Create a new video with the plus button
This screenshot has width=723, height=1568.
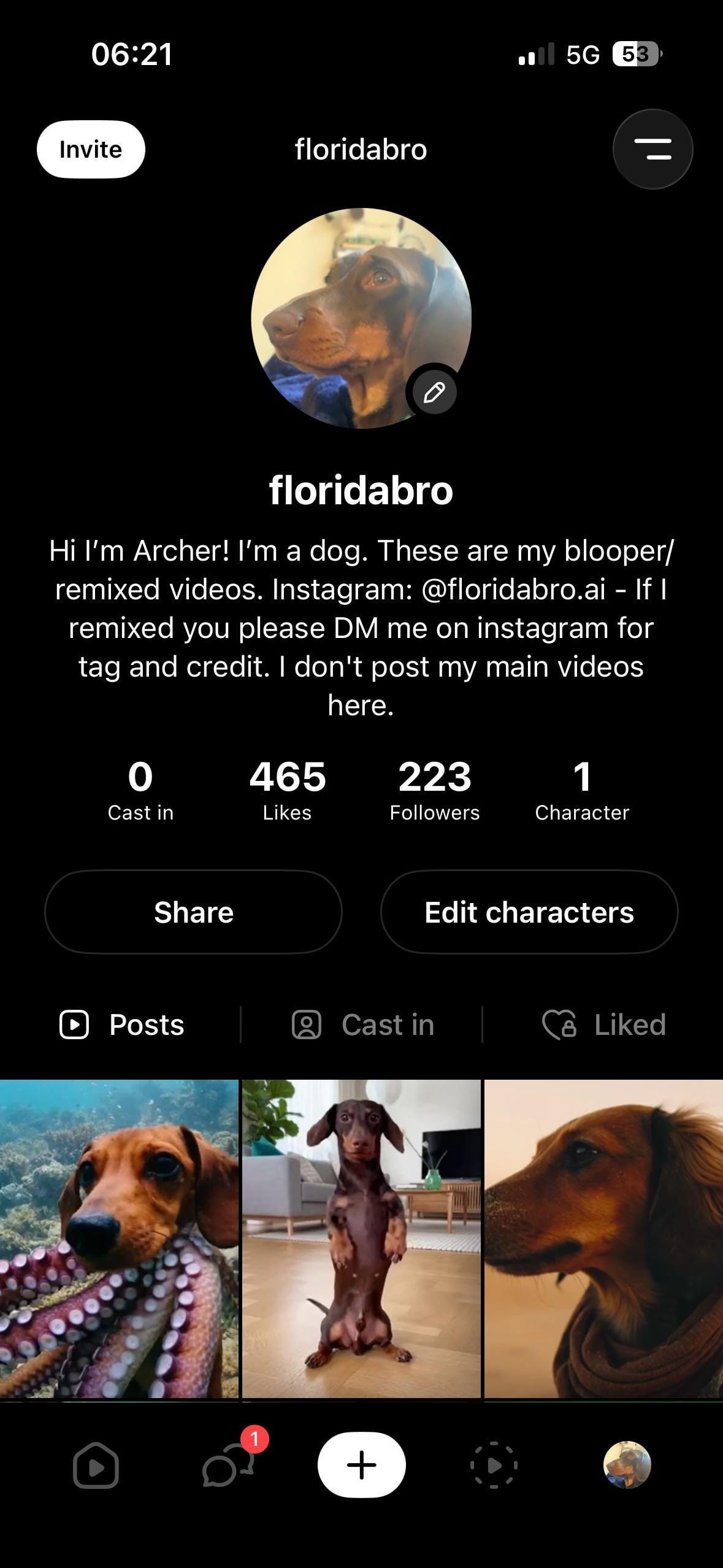(x=361, y=1465)
